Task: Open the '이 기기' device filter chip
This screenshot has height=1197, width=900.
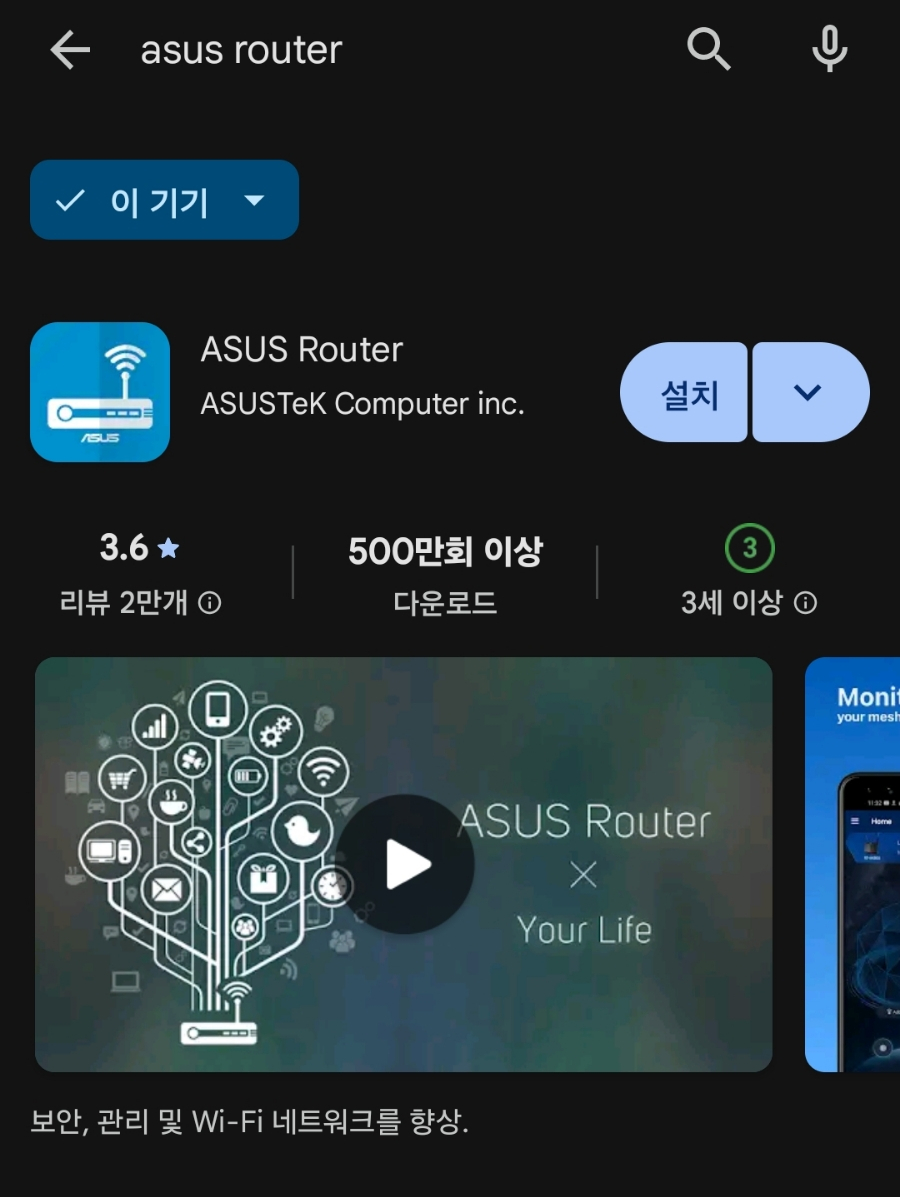Action: [164, 201]
